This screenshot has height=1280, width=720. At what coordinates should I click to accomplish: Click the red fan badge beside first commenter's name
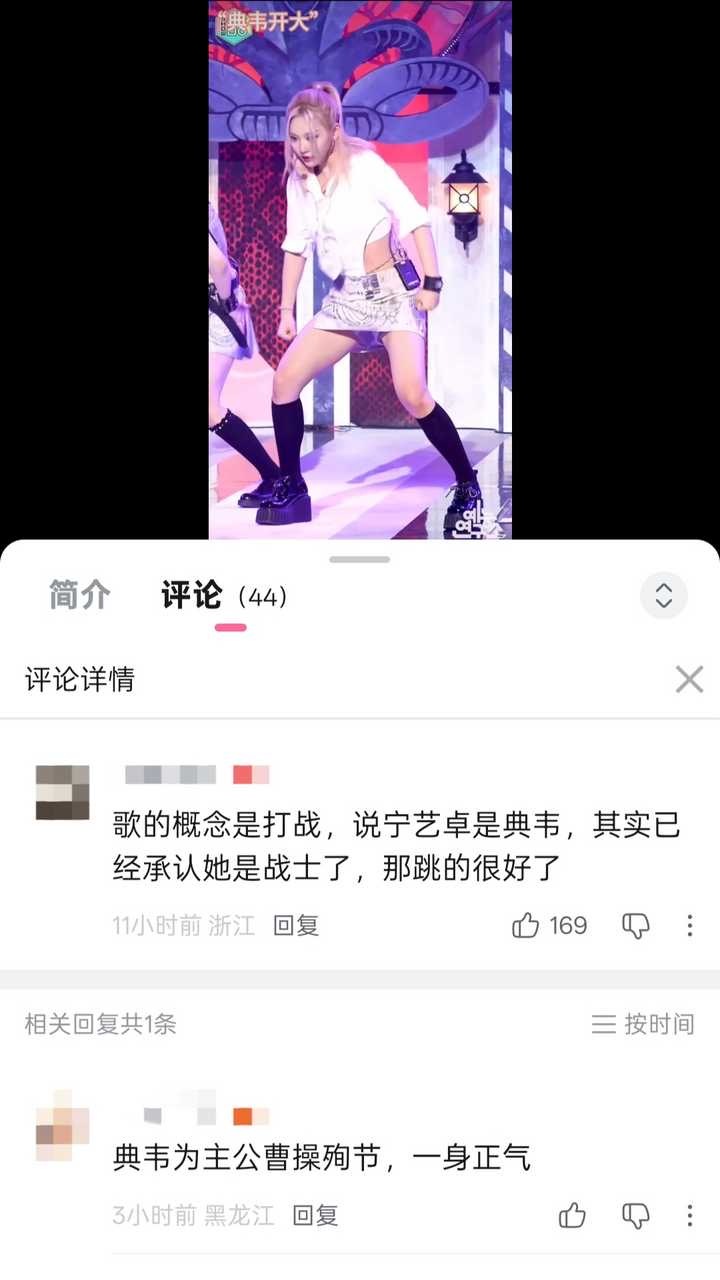point(247,774)
